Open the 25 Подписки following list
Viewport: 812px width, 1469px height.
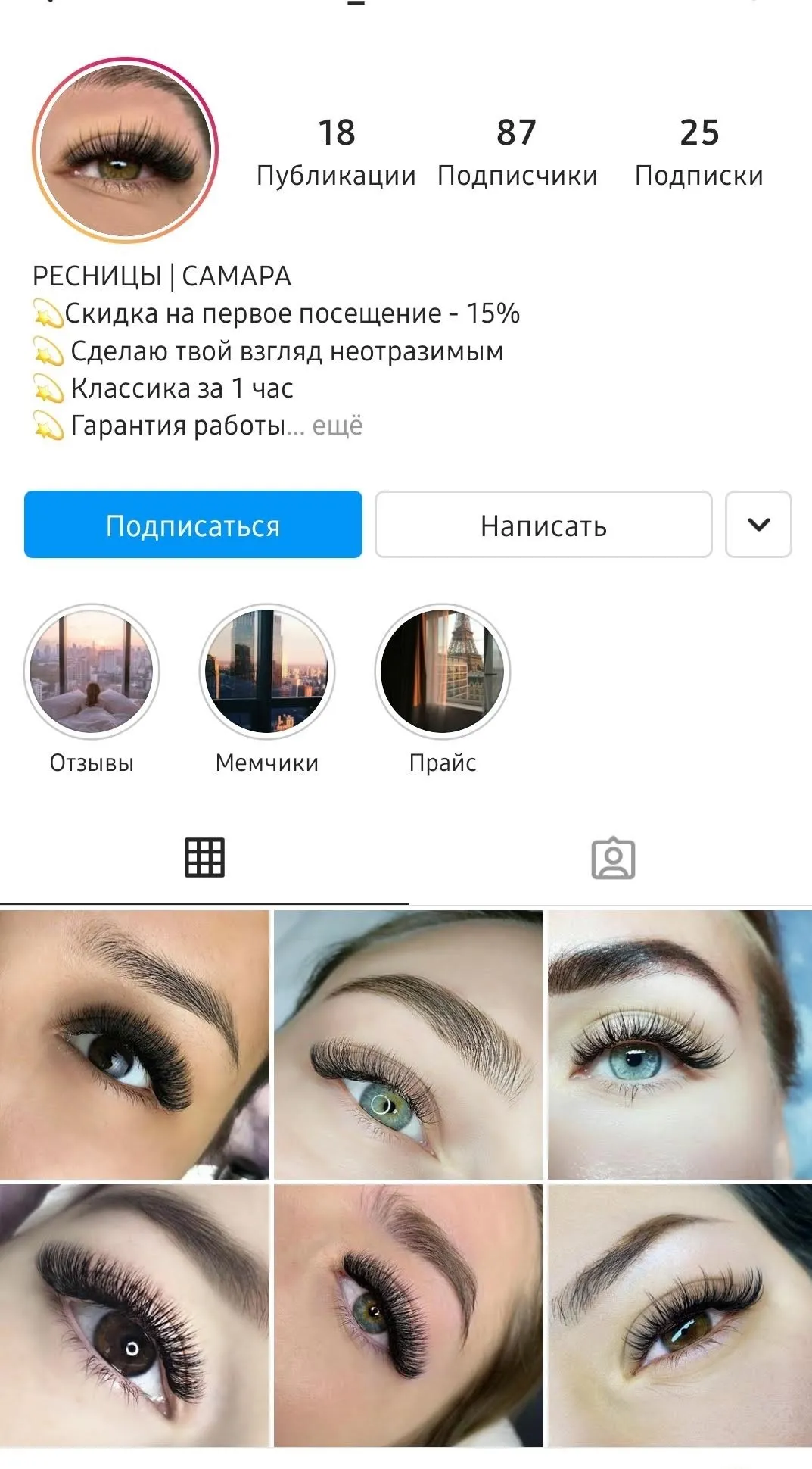698,153
